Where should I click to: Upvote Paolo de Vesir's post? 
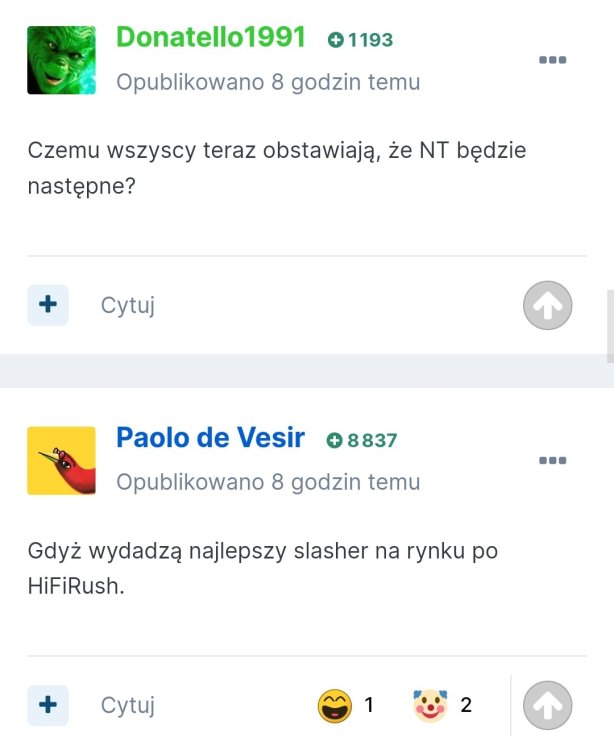click(x=548, y=705)
